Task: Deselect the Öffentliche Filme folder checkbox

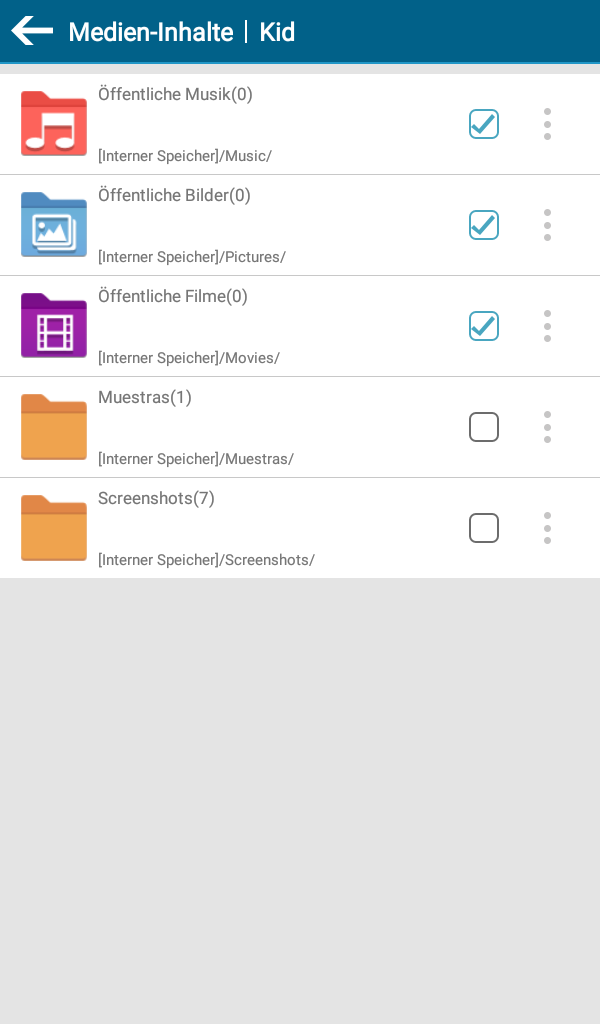Action: [484, 326]
